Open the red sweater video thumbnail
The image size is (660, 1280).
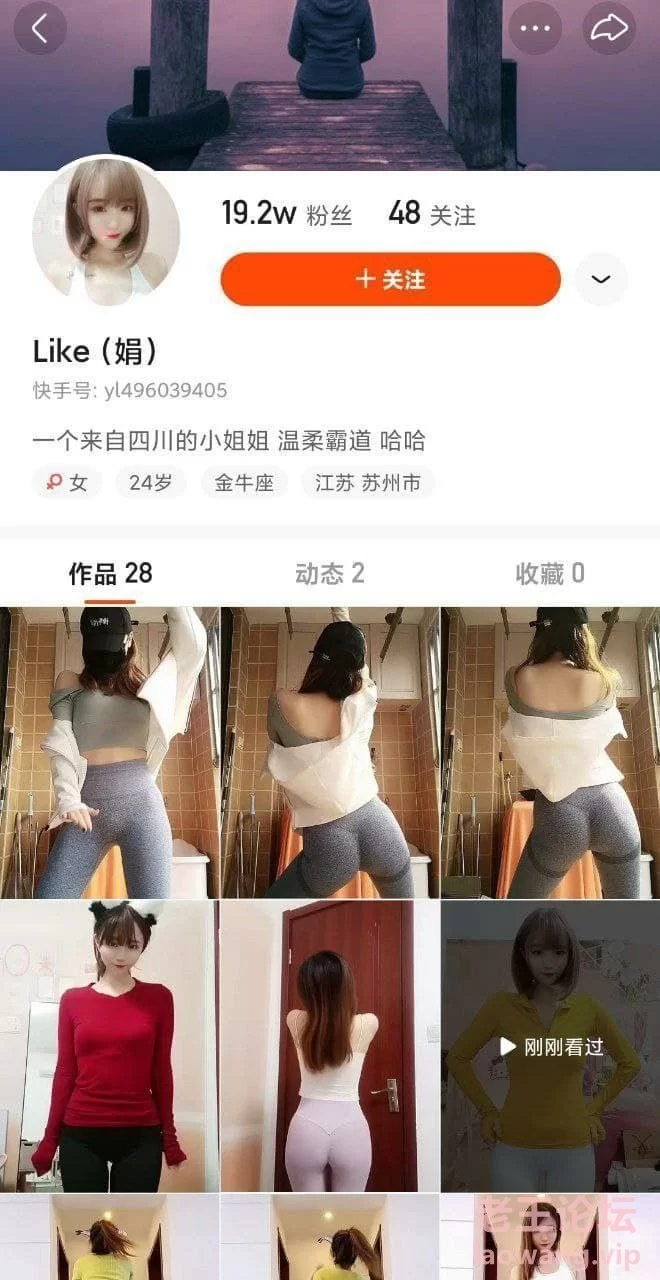click(108, 1046)
